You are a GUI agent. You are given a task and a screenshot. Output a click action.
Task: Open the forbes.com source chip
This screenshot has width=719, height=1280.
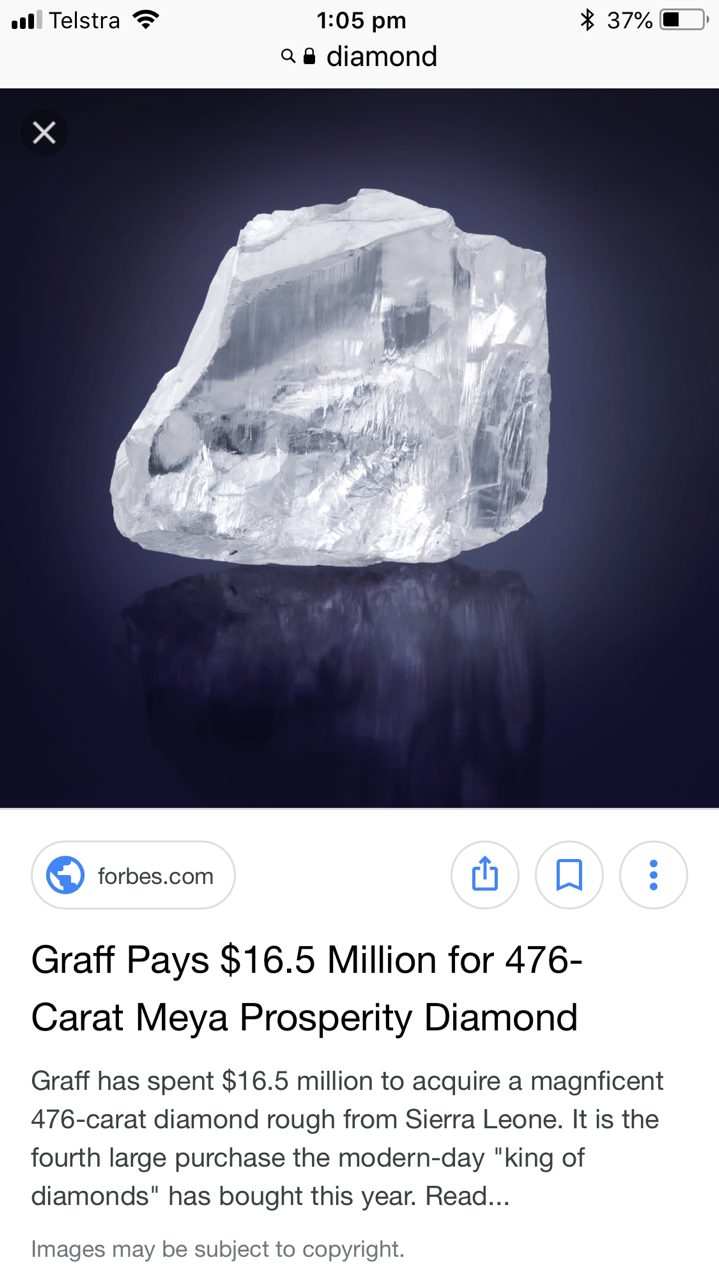[133, 875]
